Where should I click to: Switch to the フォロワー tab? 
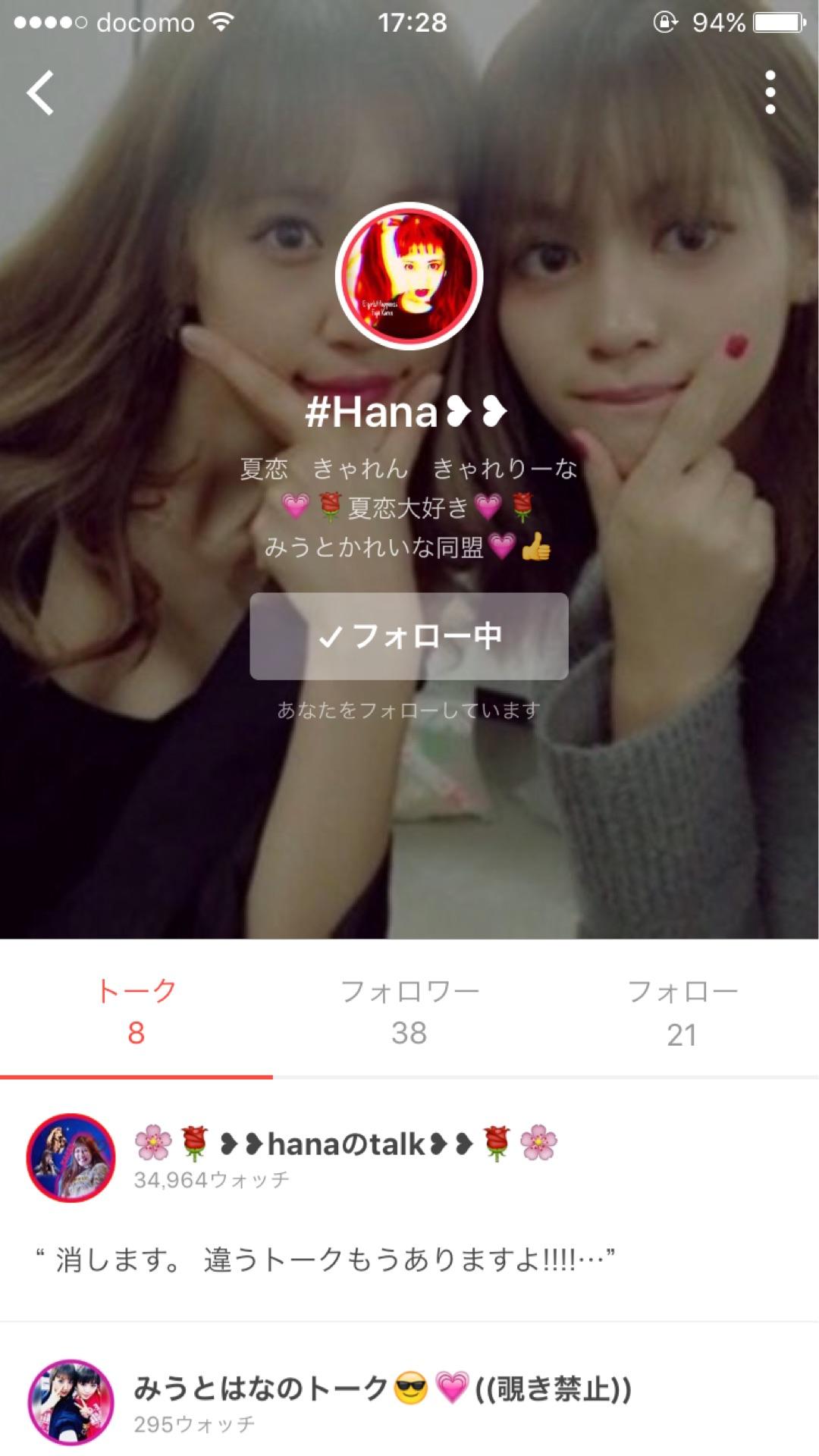point(409,1012)
